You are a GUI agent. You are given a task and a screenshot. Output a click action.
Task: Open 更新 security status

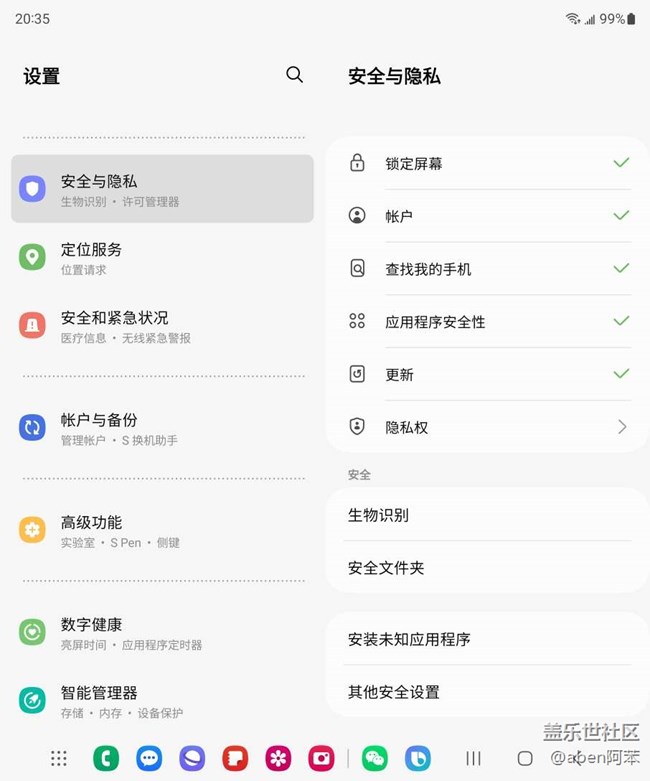tap(487, 374)
